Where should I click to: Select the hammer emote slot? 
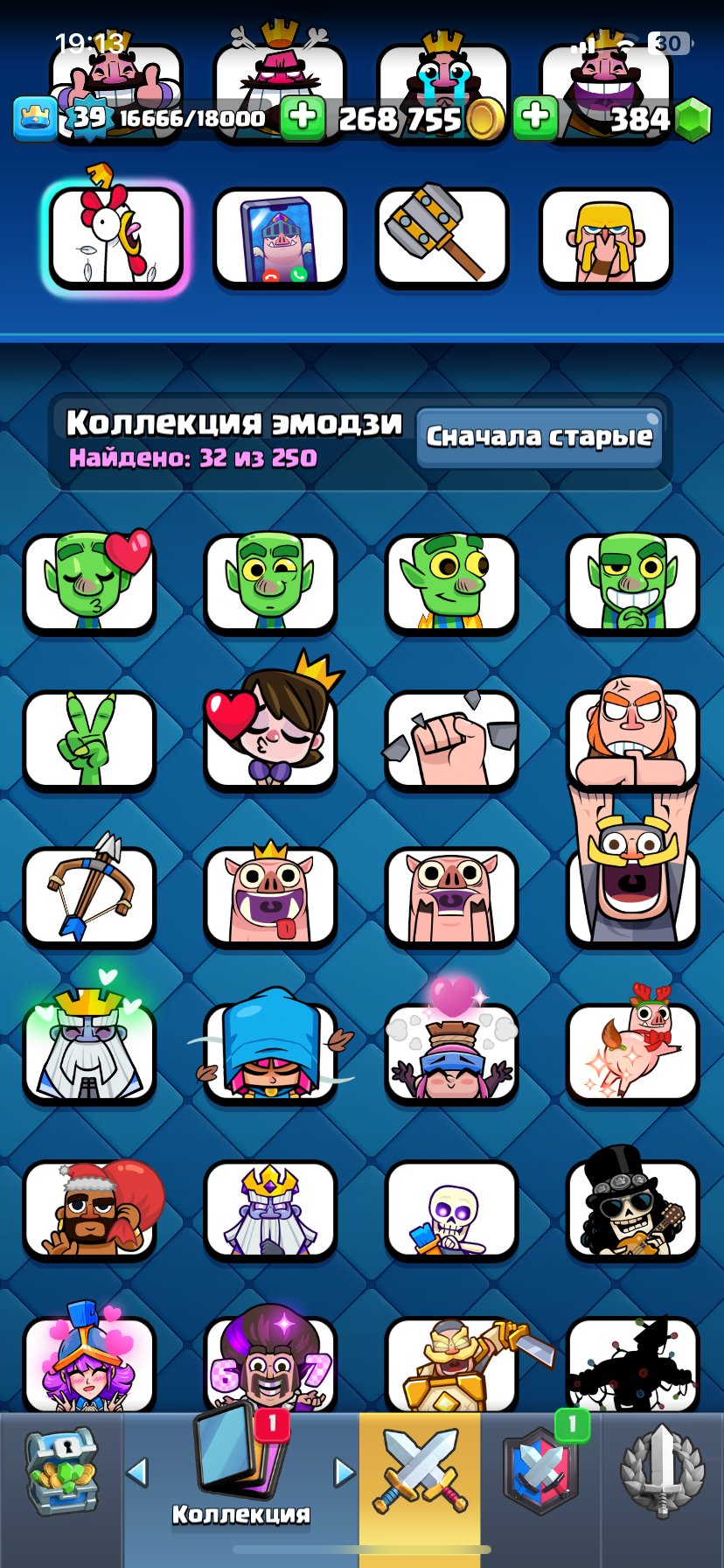(442, 237)
